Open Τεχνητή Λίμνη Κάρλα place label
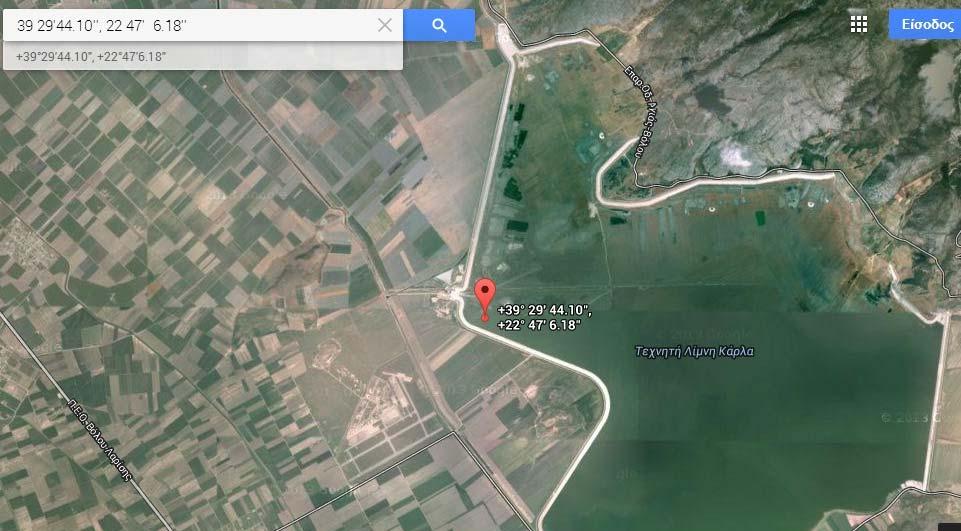 [695, 351]
